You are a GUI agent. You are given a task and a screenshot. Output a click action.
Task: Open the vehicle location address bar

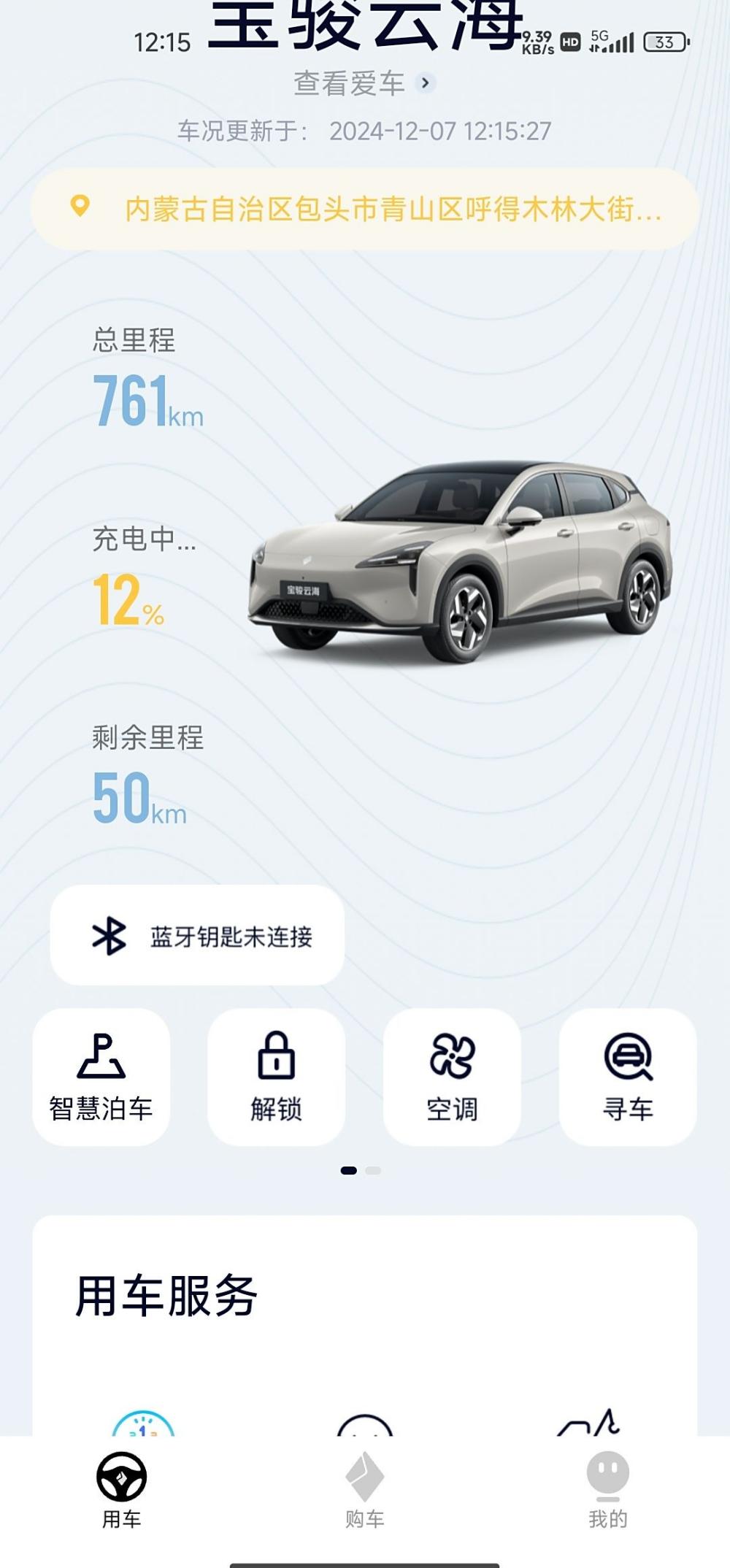point(364,209)
